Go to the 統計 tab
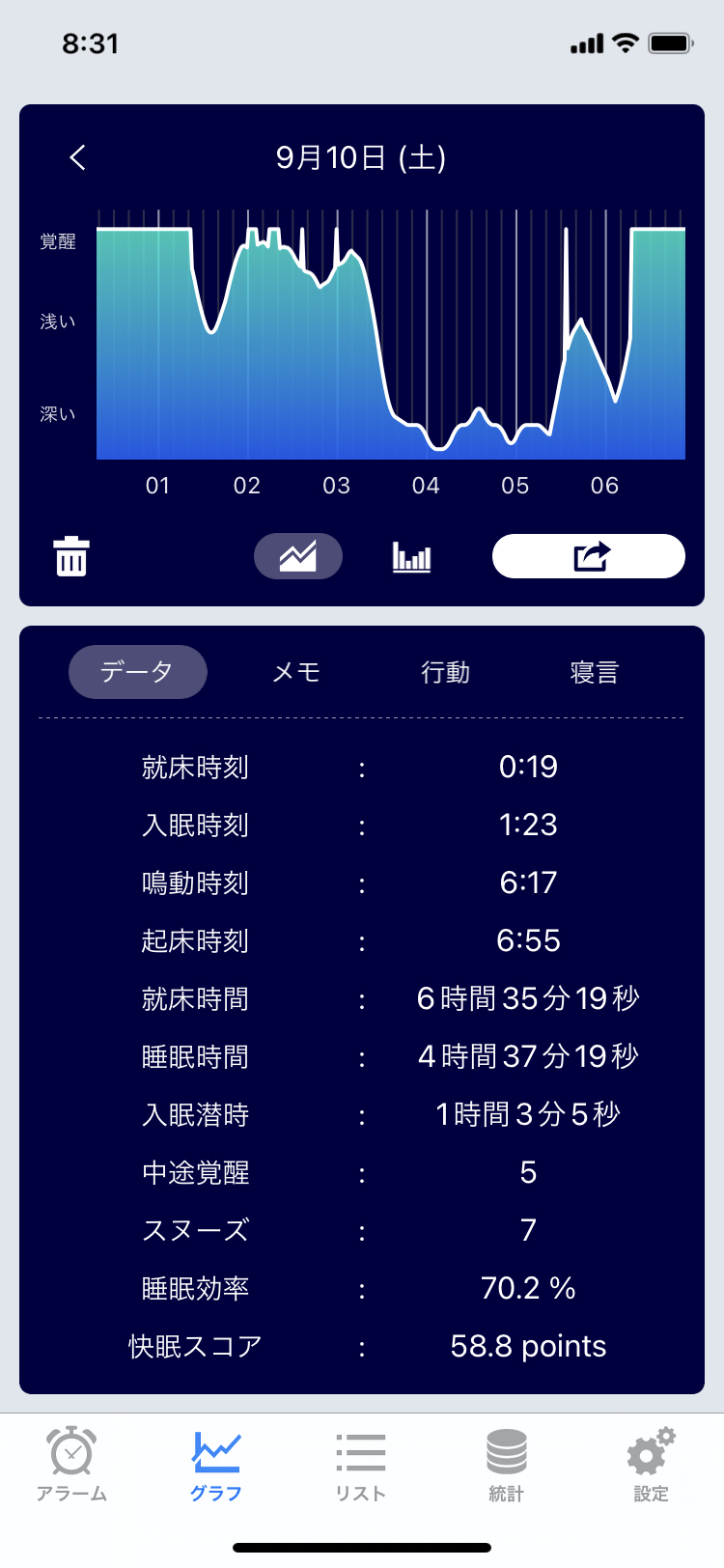This screenshot has height=1568, width=724. click(x=506, y=1465)
